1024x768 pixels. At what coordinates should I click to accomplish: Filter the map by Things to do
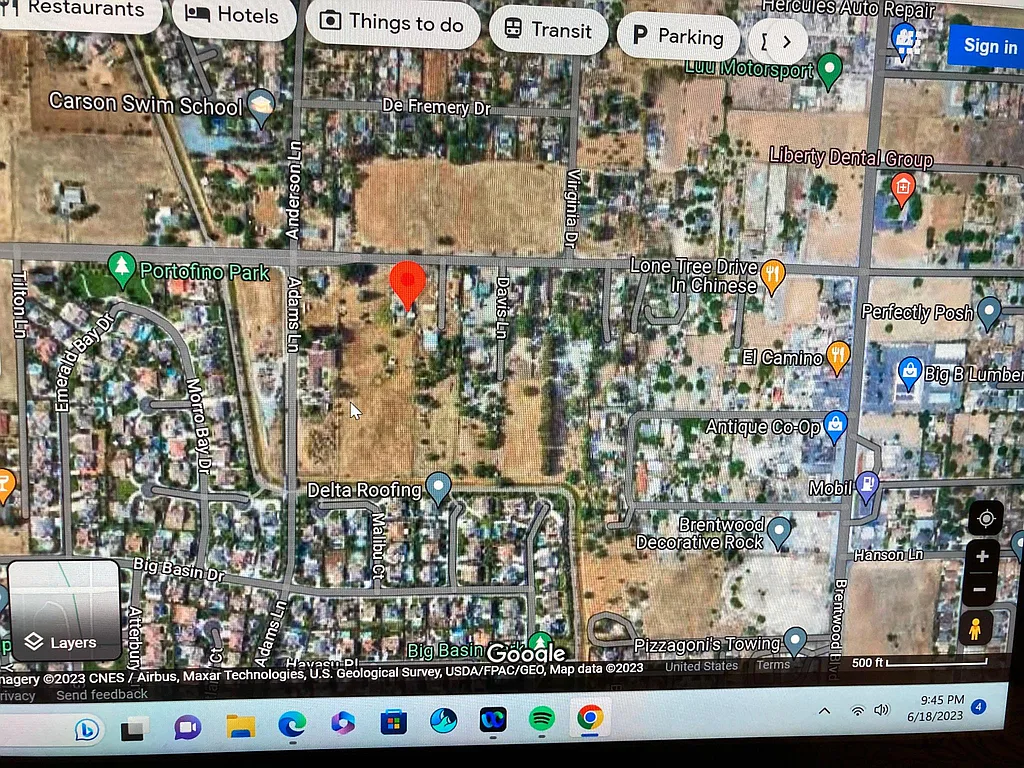[x=391, y=23]
